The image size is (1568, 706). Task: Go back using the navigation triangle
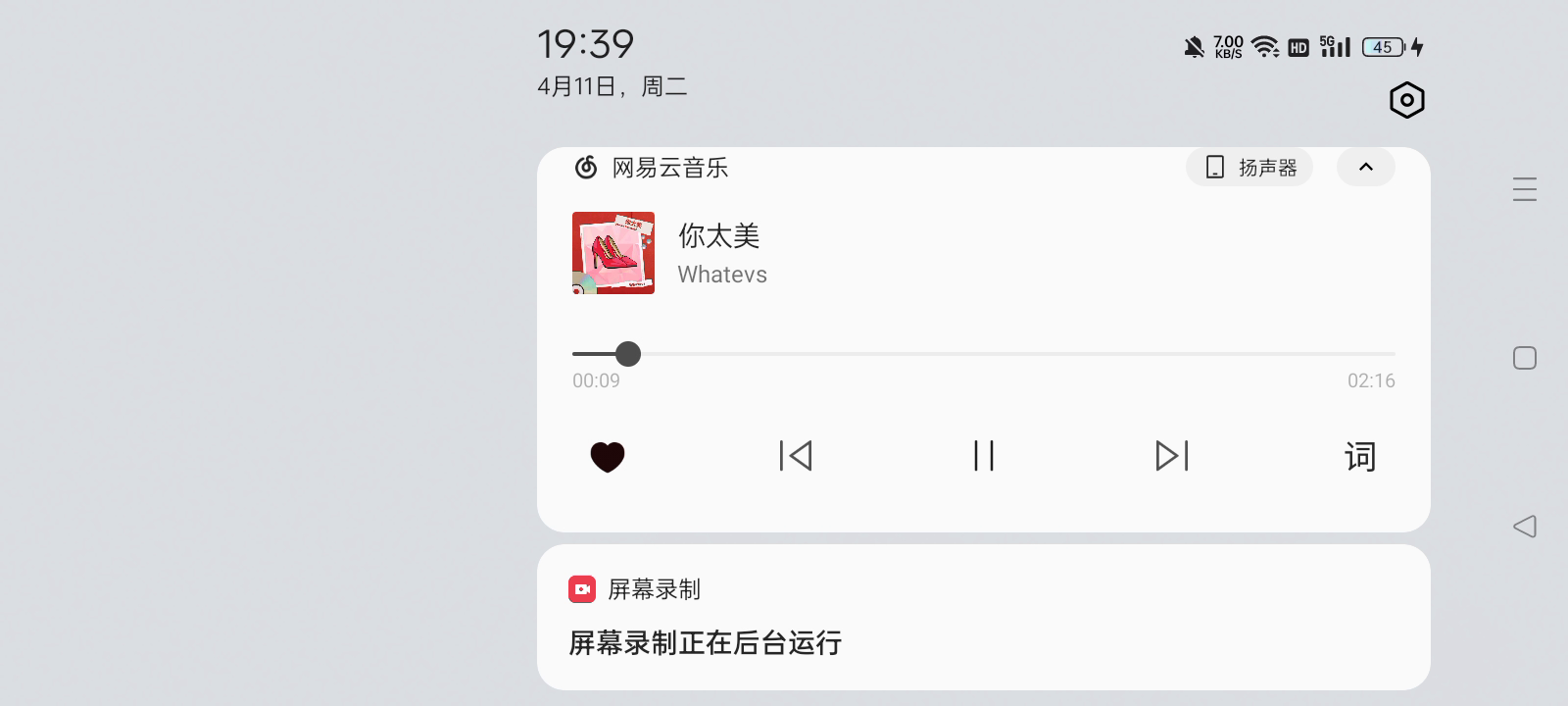[x=1524, y=527]
